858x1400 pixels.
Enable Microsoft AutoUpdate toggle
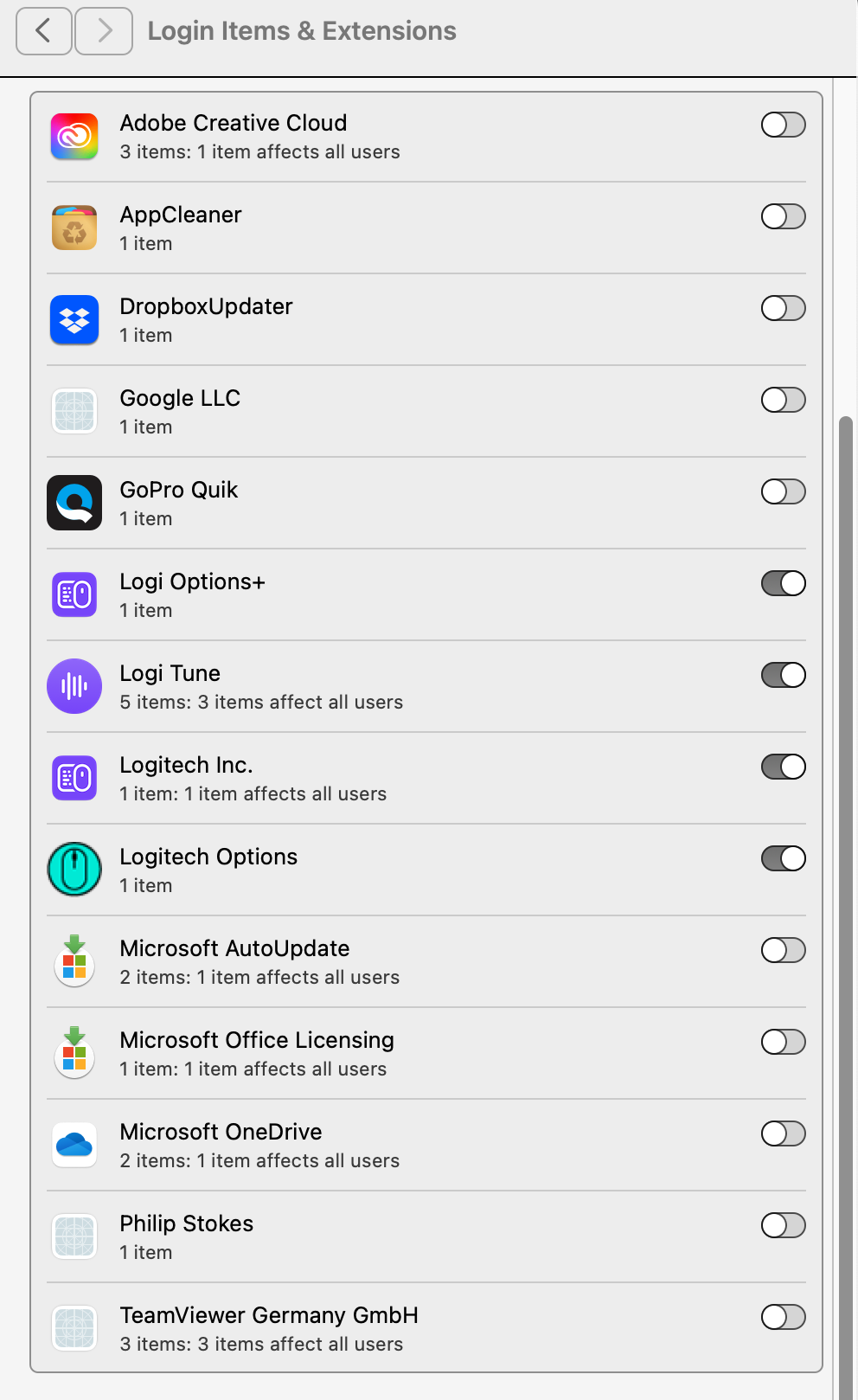tap(783, 950)
